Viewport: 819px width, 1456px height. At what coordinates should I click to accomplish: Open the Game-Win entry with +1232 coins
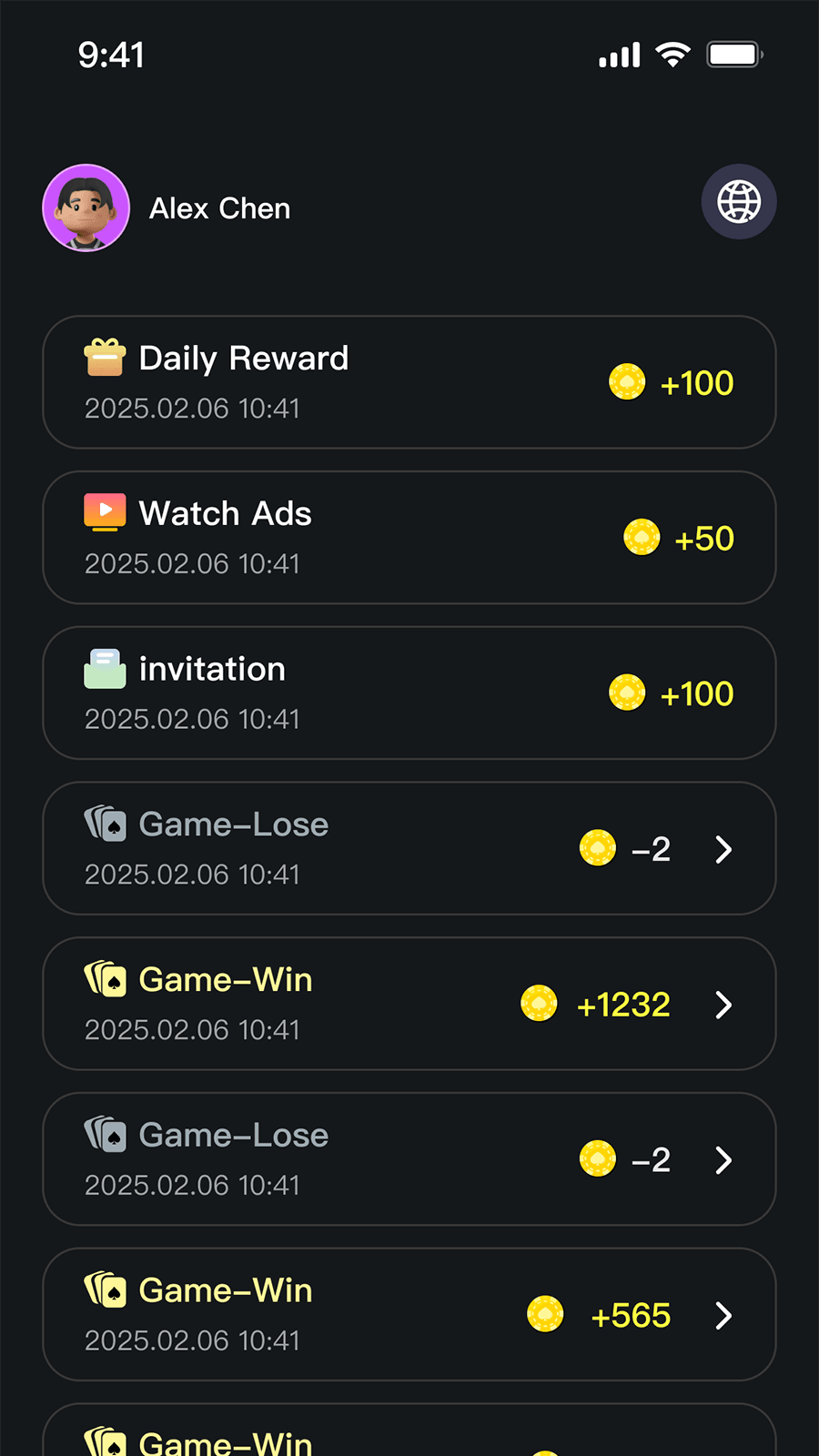click(409, 1004)
